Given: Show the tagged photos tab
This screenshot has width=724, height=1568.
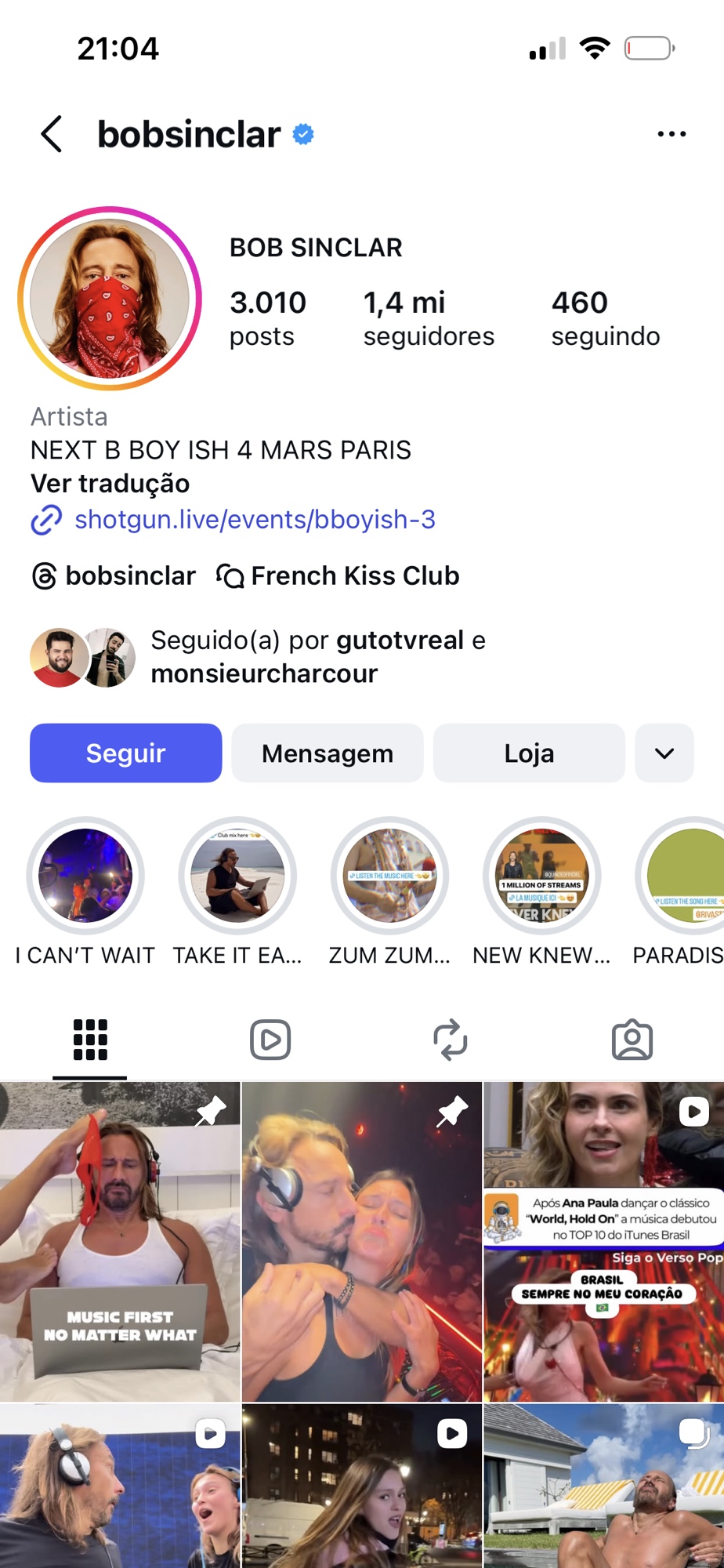Looking at the screenshot, I should [x=632, y=1040].
